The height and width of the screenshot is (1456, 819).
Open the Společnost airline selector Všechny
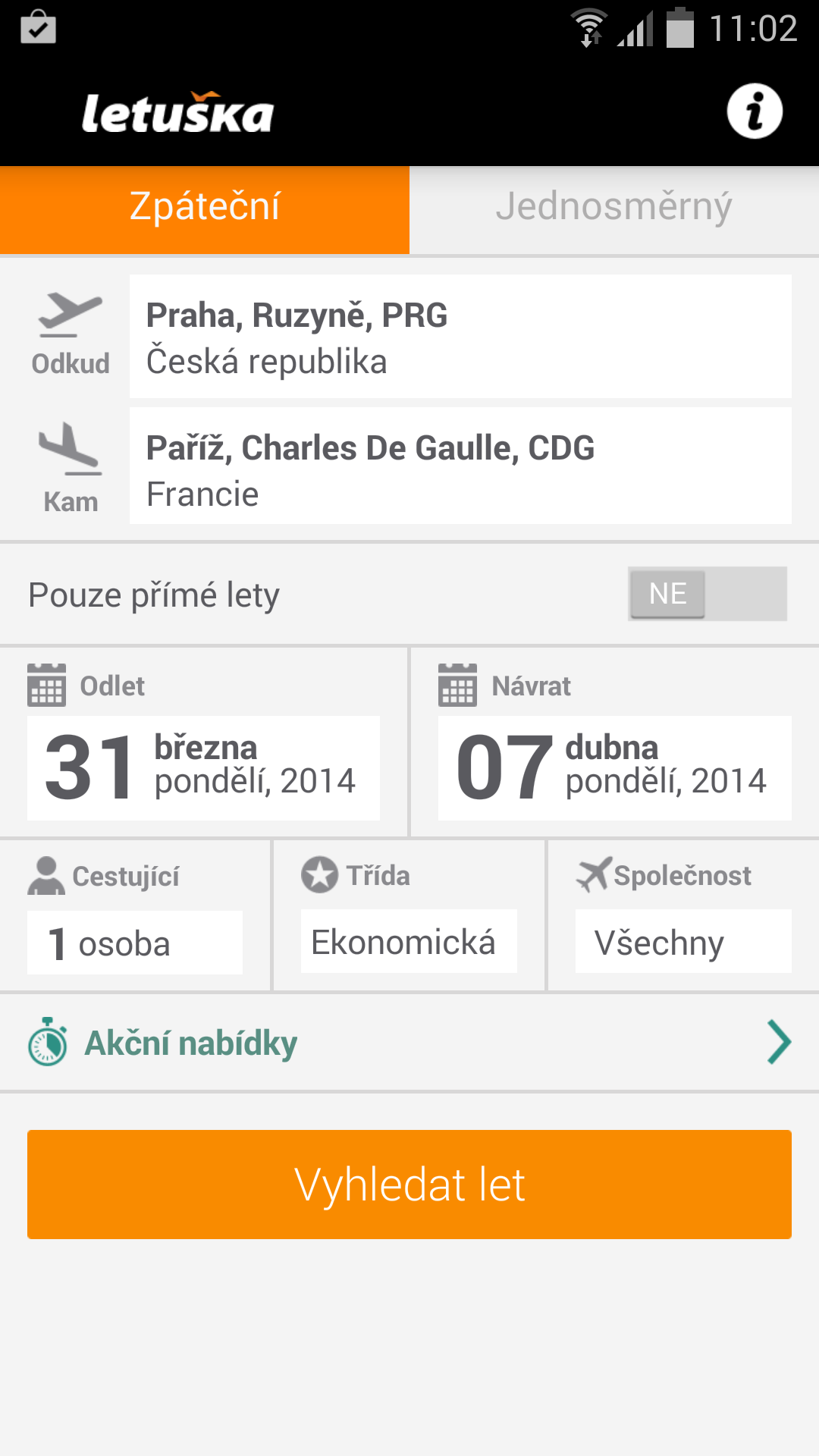(683, 941)
